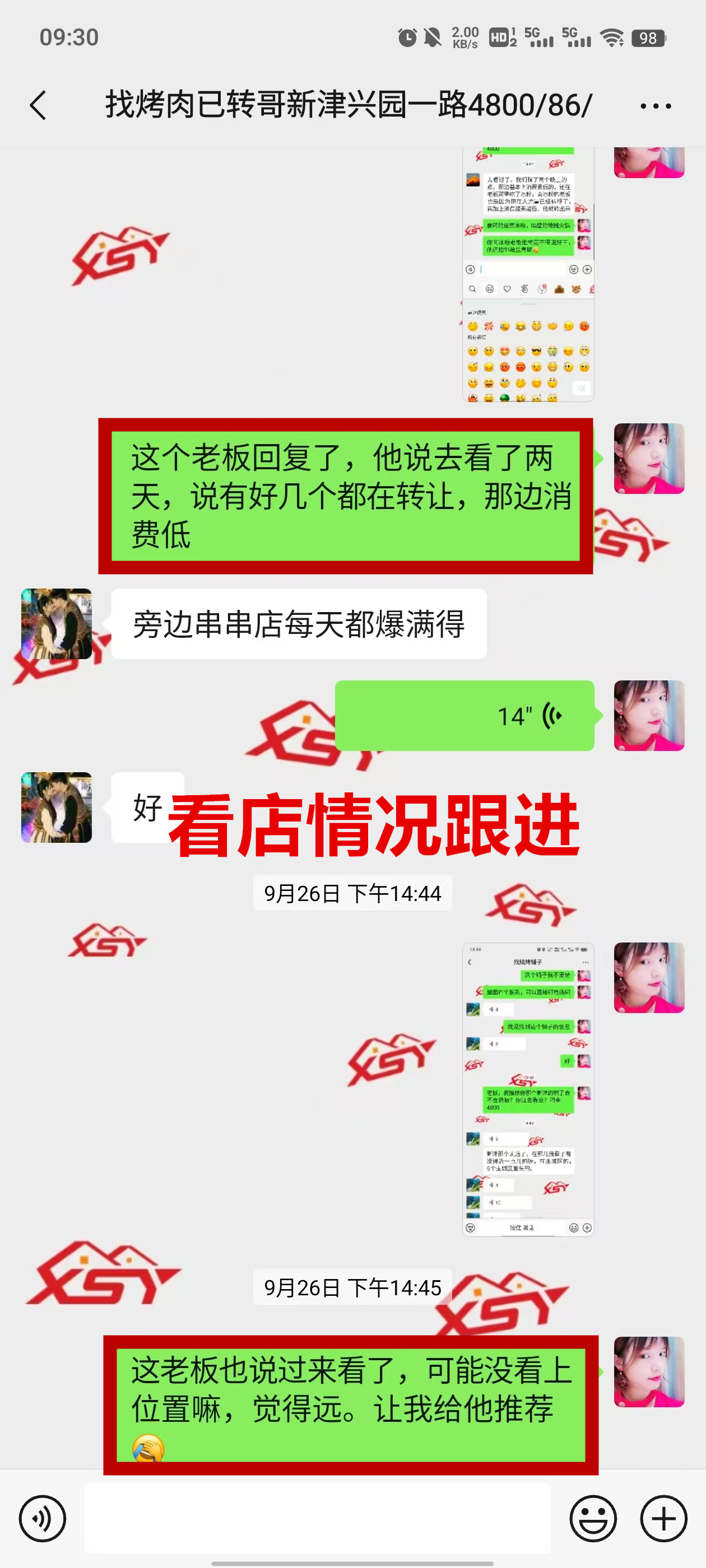706x1568 pixels.
Task: Open the screenshot image sent at 14:44
Action: pyautogui.click(x=527, y=1089)
